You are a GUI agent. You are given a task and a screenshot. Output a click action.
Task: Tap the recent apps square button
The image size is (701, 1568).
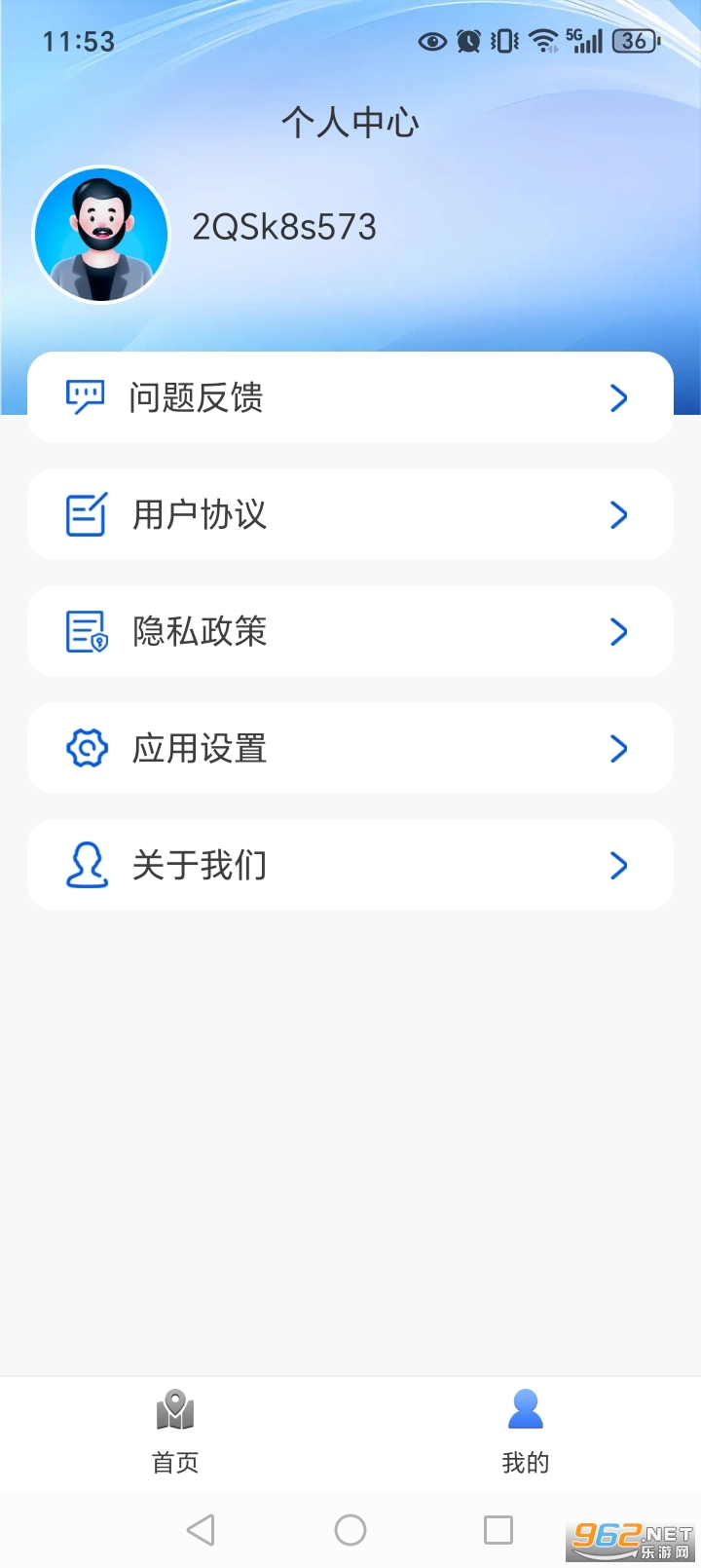tap(498, 1528)
